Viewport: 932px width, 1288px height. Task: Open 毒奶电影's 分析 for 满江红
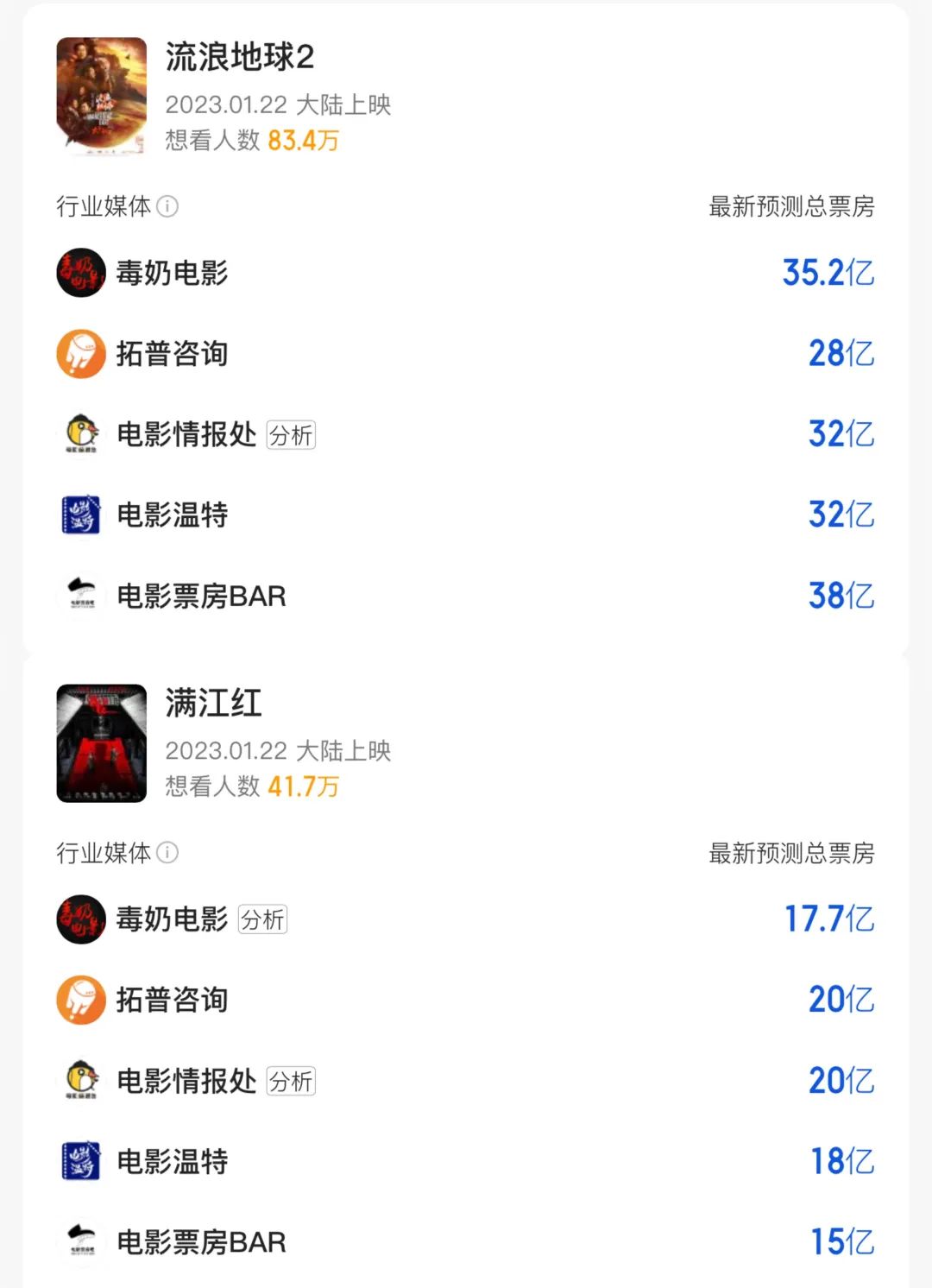coord(262,919)
